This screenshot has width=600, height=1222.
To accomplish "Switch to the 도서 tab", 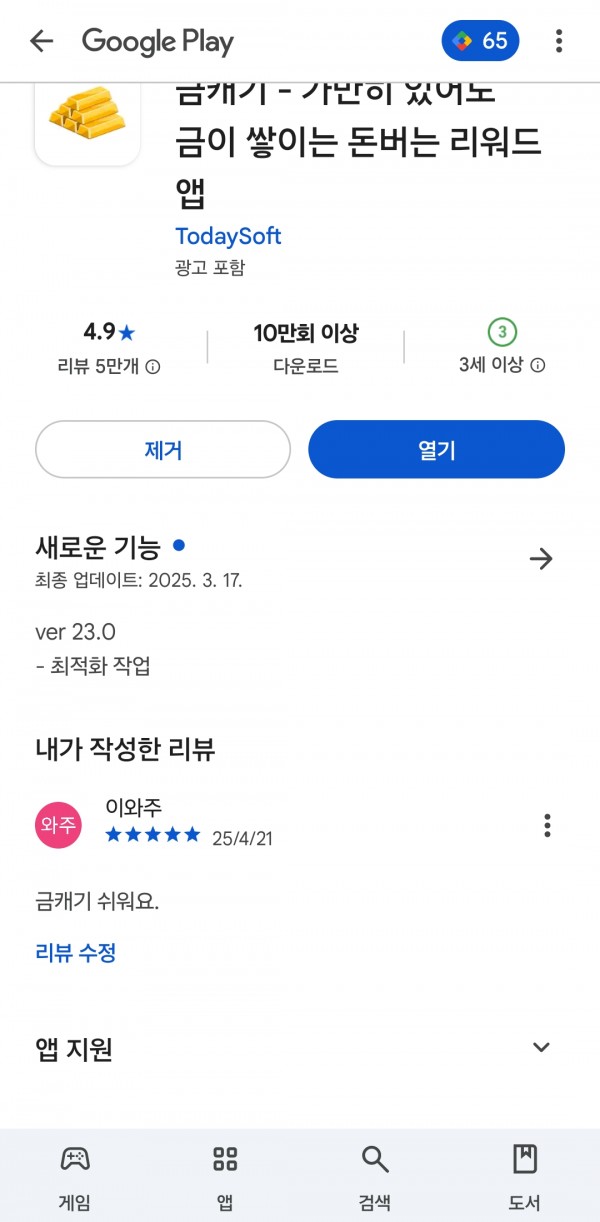I will [525, 1177].
